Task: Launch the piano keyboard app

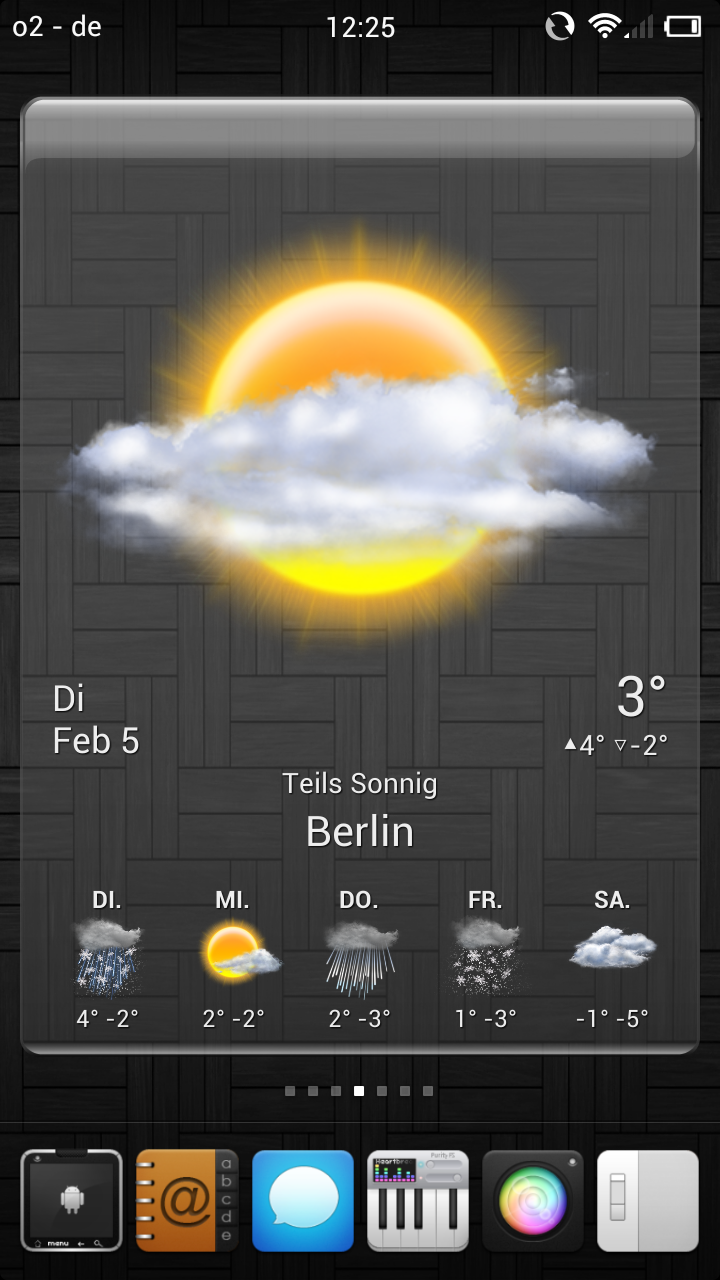Action: coord(418,1200)
